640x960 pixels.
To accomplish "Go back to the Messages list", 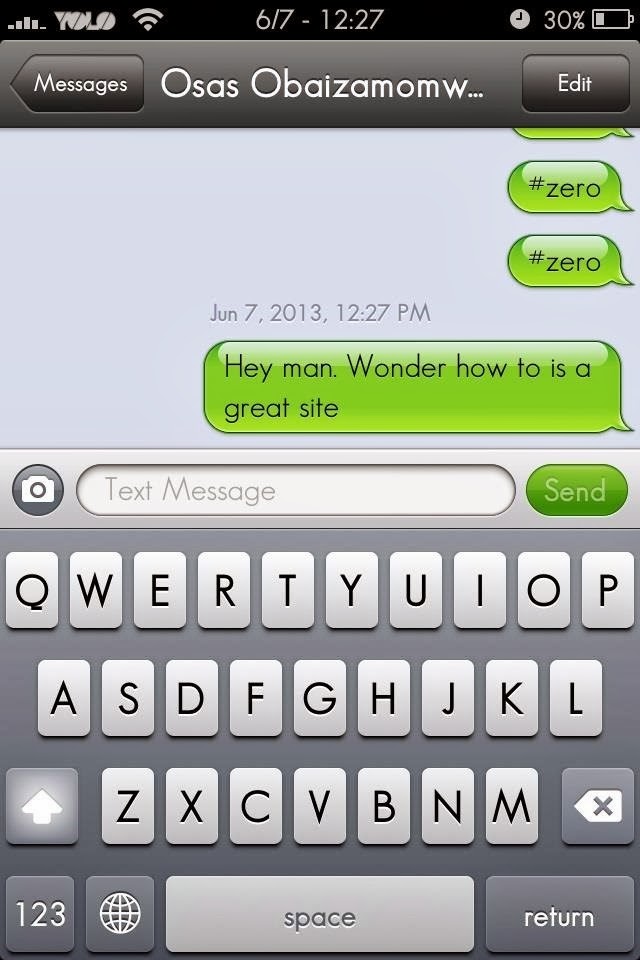I will pos(78,84).
